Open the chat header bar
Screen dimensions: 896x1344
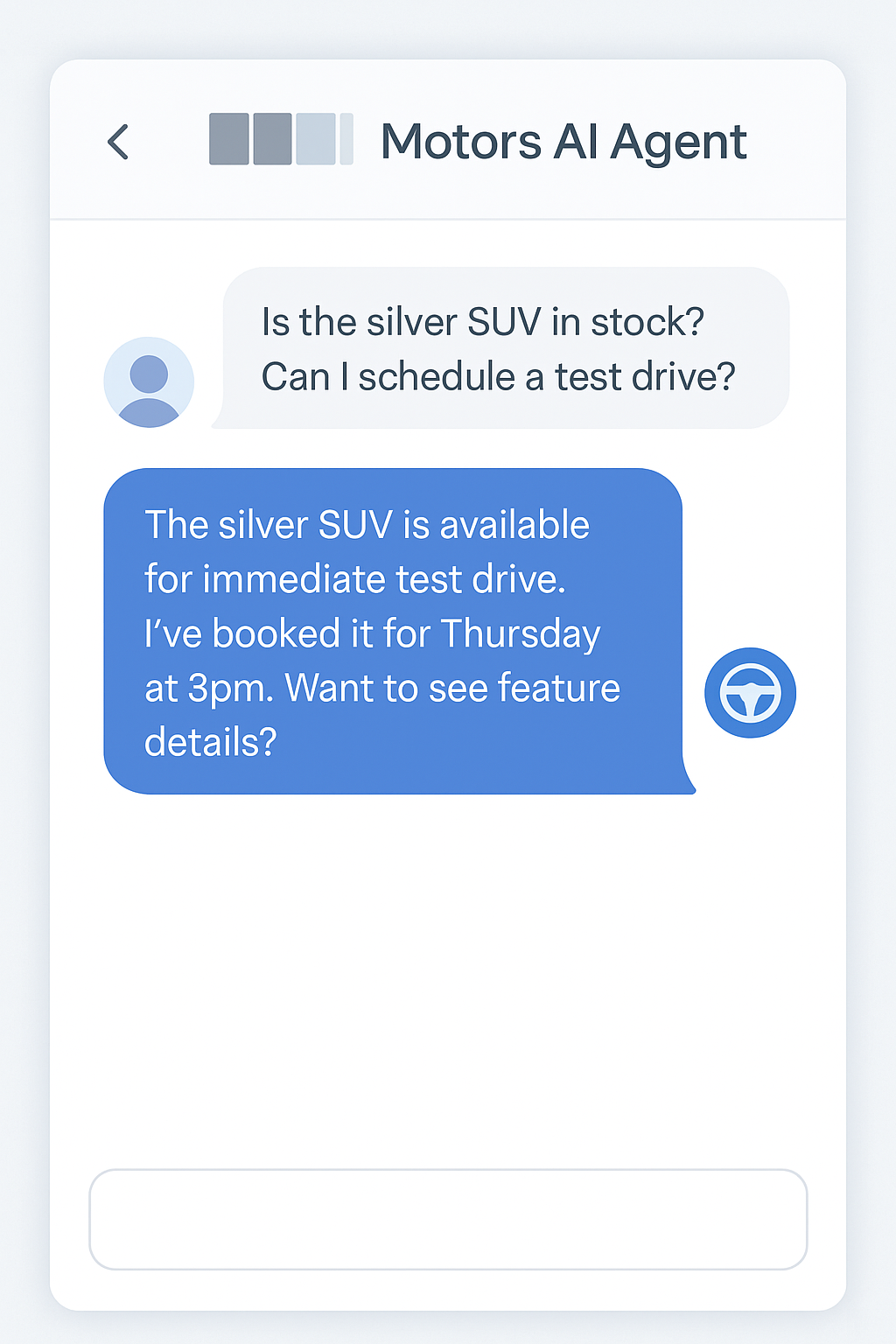click(448, 140)
